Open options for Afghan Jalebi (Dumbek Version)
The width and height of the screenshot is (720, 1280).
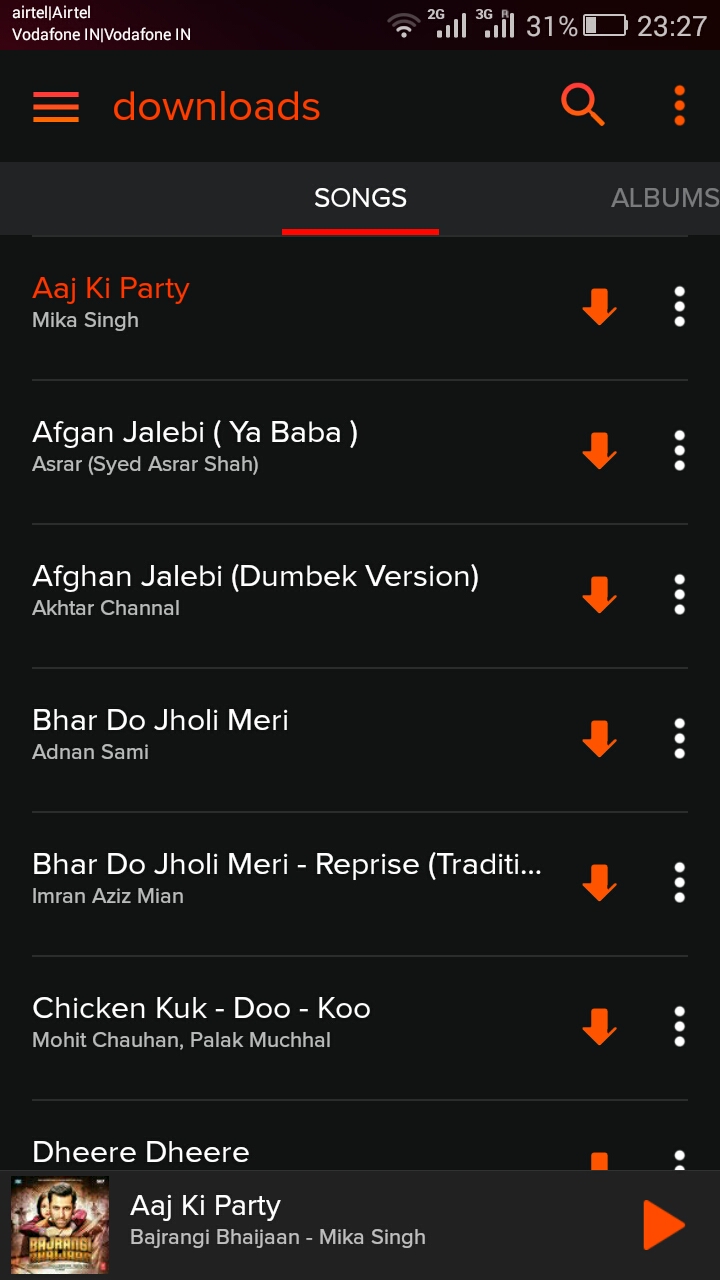679,594
